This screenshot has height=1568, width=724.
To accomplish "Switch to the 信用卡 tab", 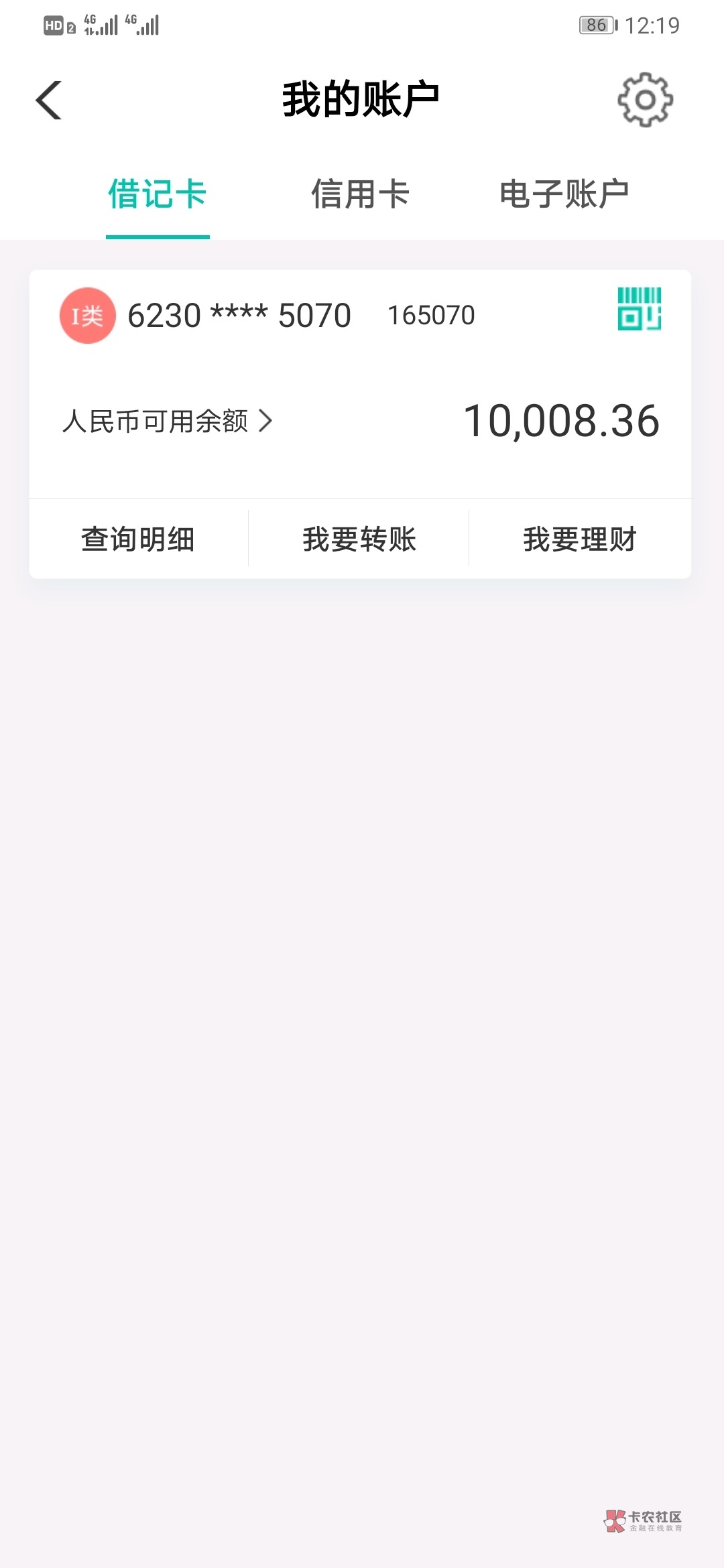I will [x=361, y=194].
